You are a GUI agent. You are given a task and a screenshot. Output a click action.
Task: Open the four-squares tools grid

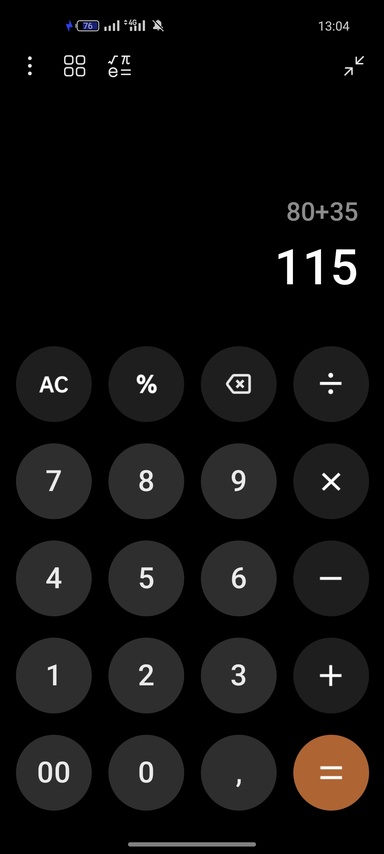click(75, 66)
